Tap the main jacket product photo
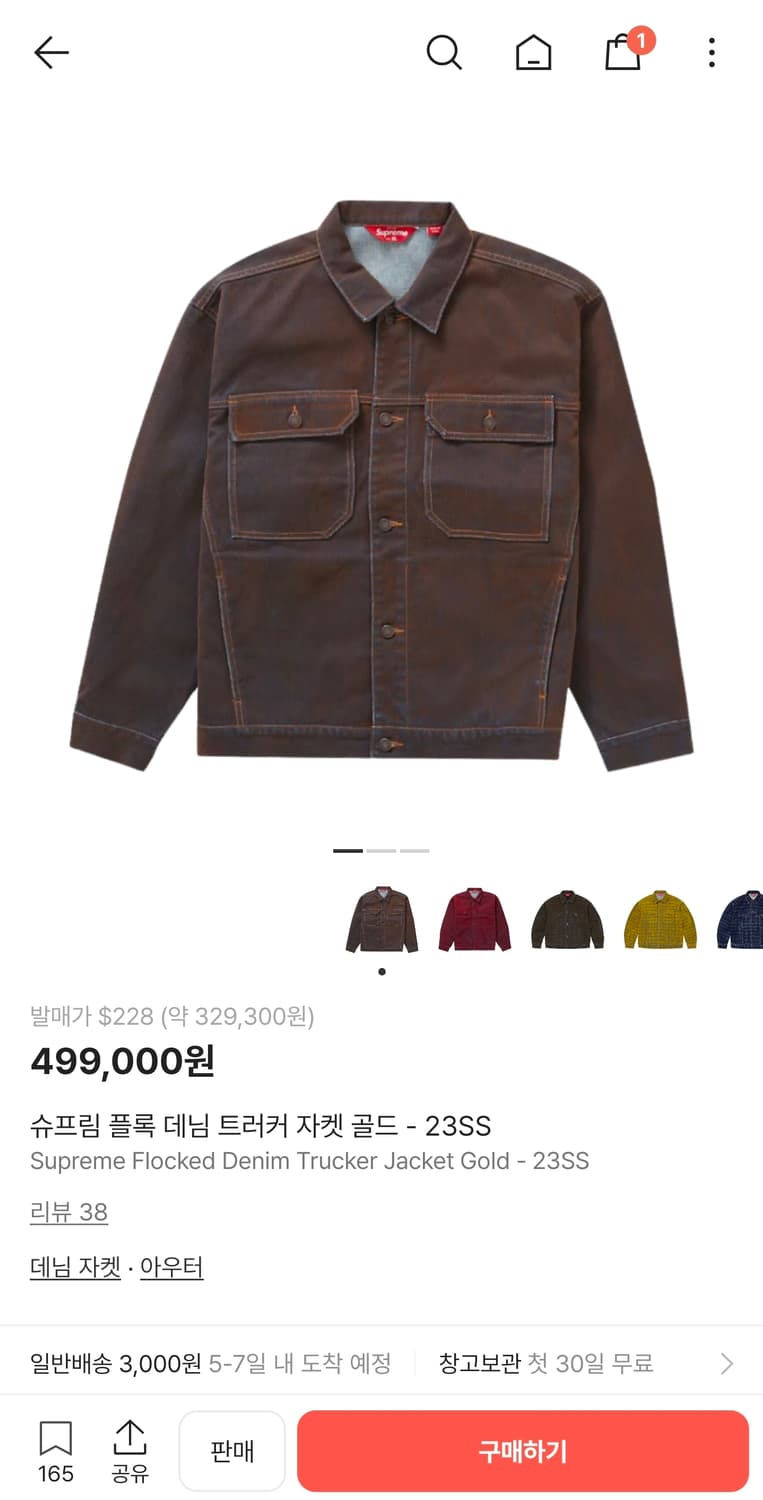The width and height of the screenshot is (763, 1500). coord(381,480)
